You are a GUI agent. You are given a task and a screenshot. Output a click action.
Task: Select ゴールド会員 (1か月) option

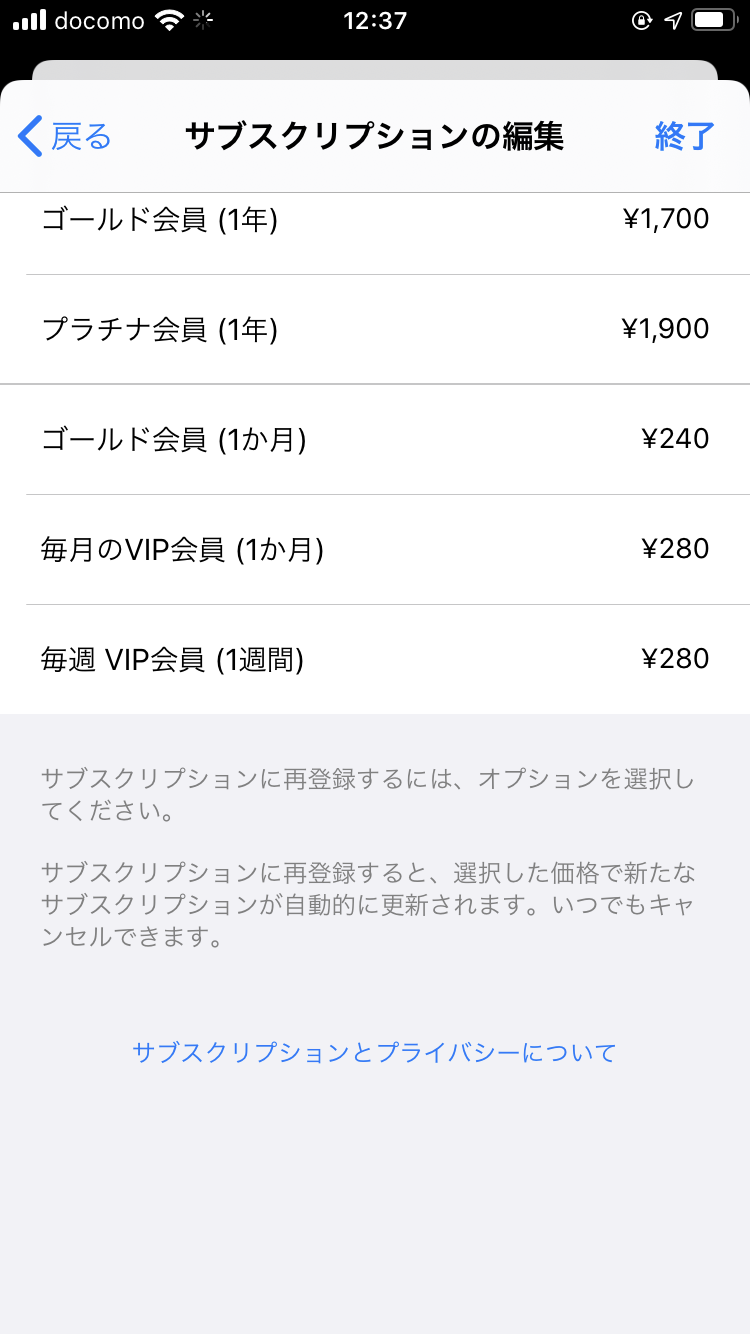click(375, 439)
